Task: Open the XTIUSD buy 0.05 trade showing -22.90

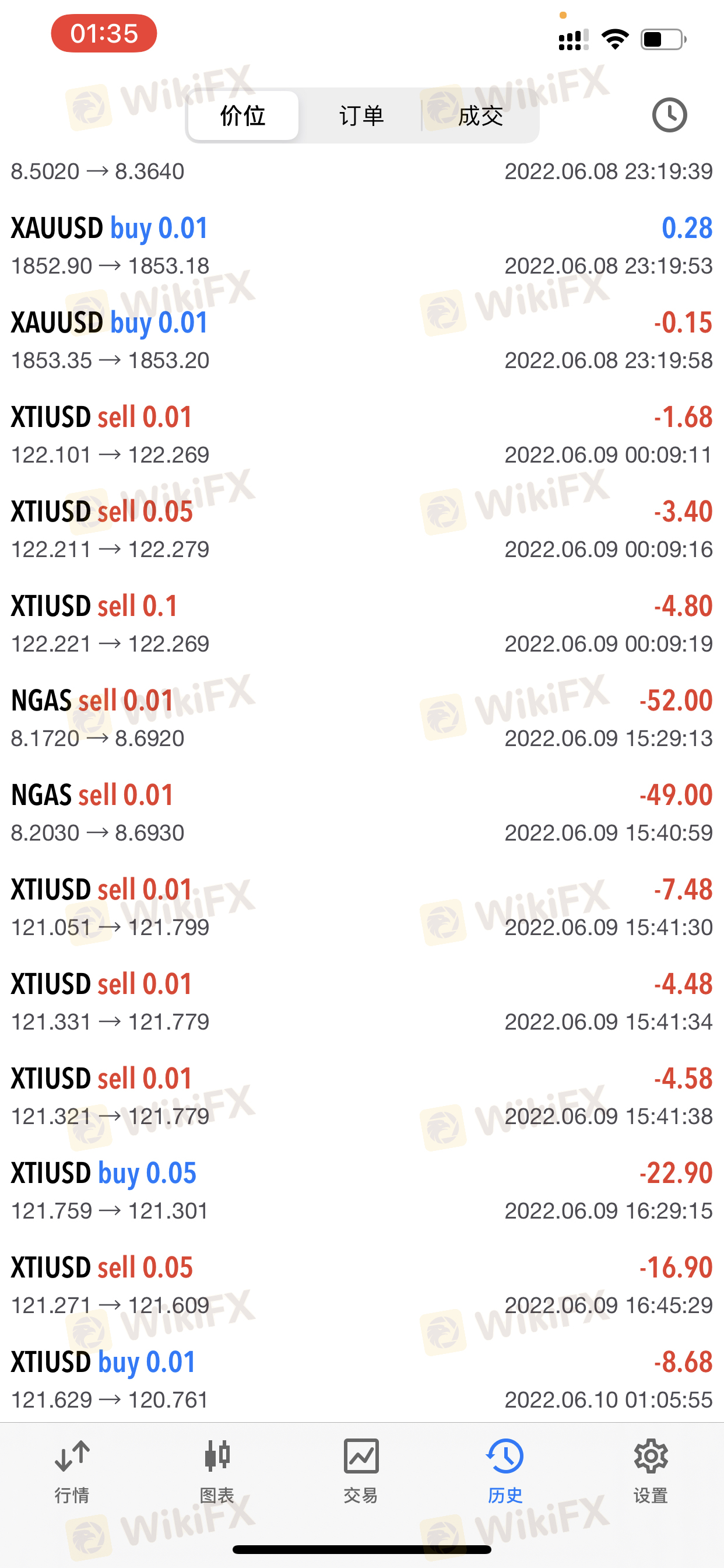Action: pos(362,1191)
